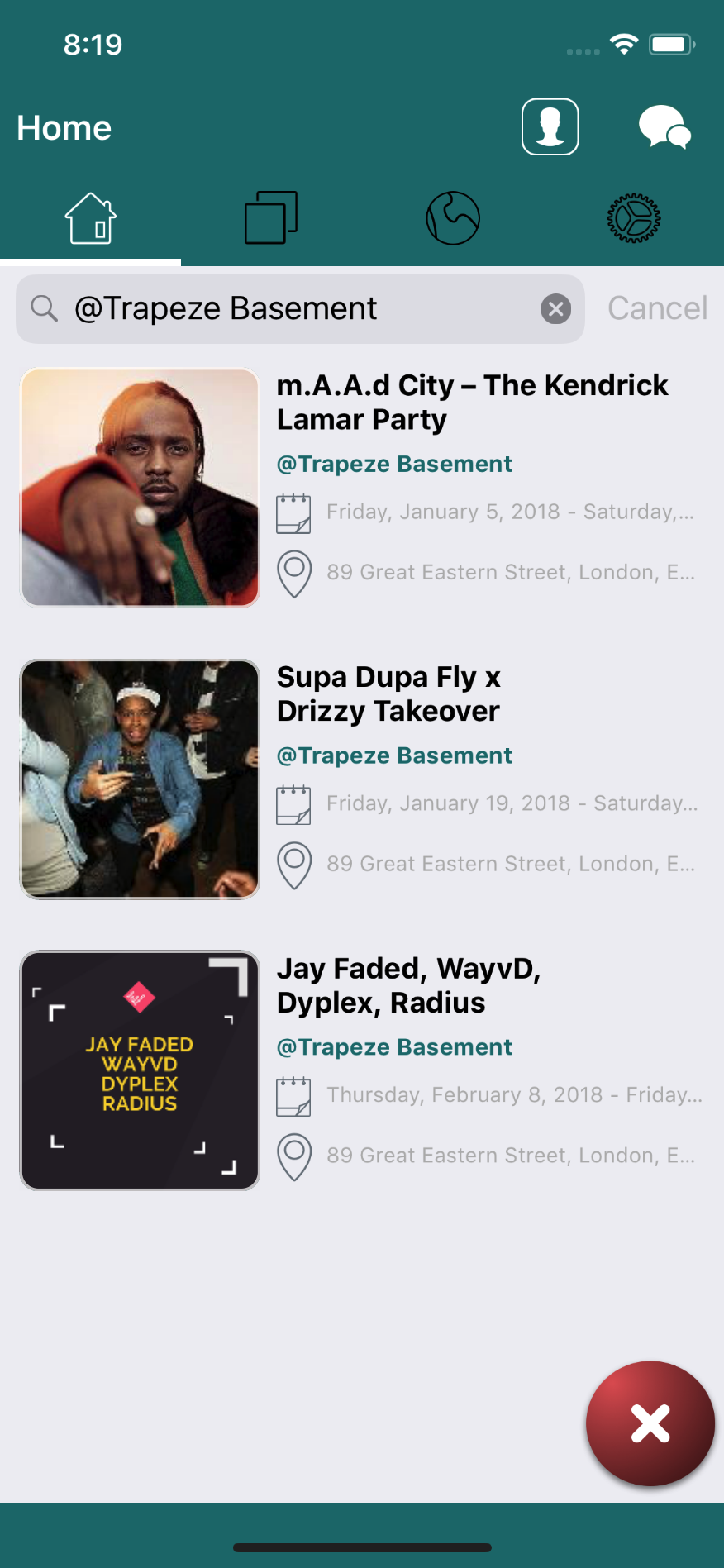Screen dimensions: 724x1568
Task: Open Jay Faded, WayvD, Dyplex, Radius event
Action: [408, 985]
